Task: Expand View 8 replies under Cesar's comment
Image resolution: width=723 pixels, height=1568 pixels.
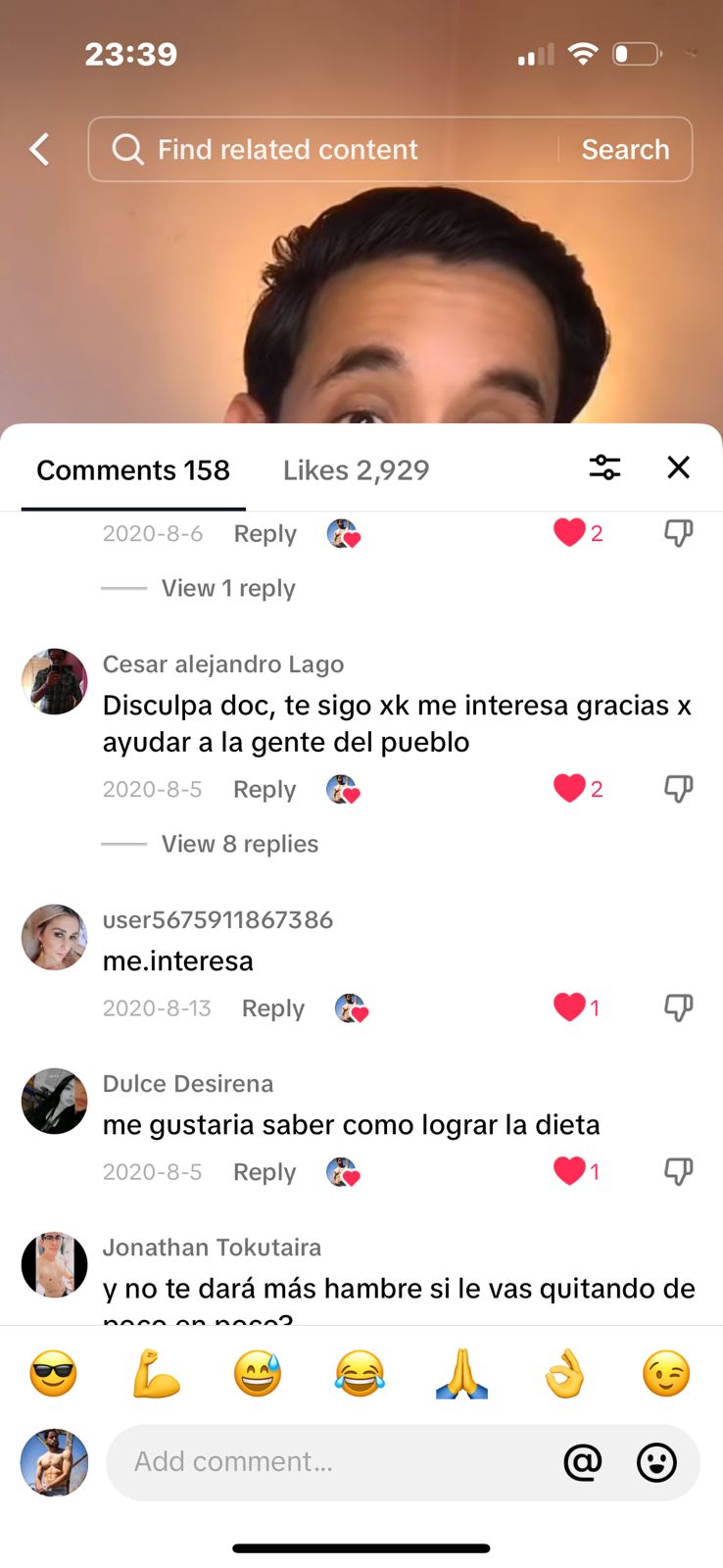Action: coord(240,844)
